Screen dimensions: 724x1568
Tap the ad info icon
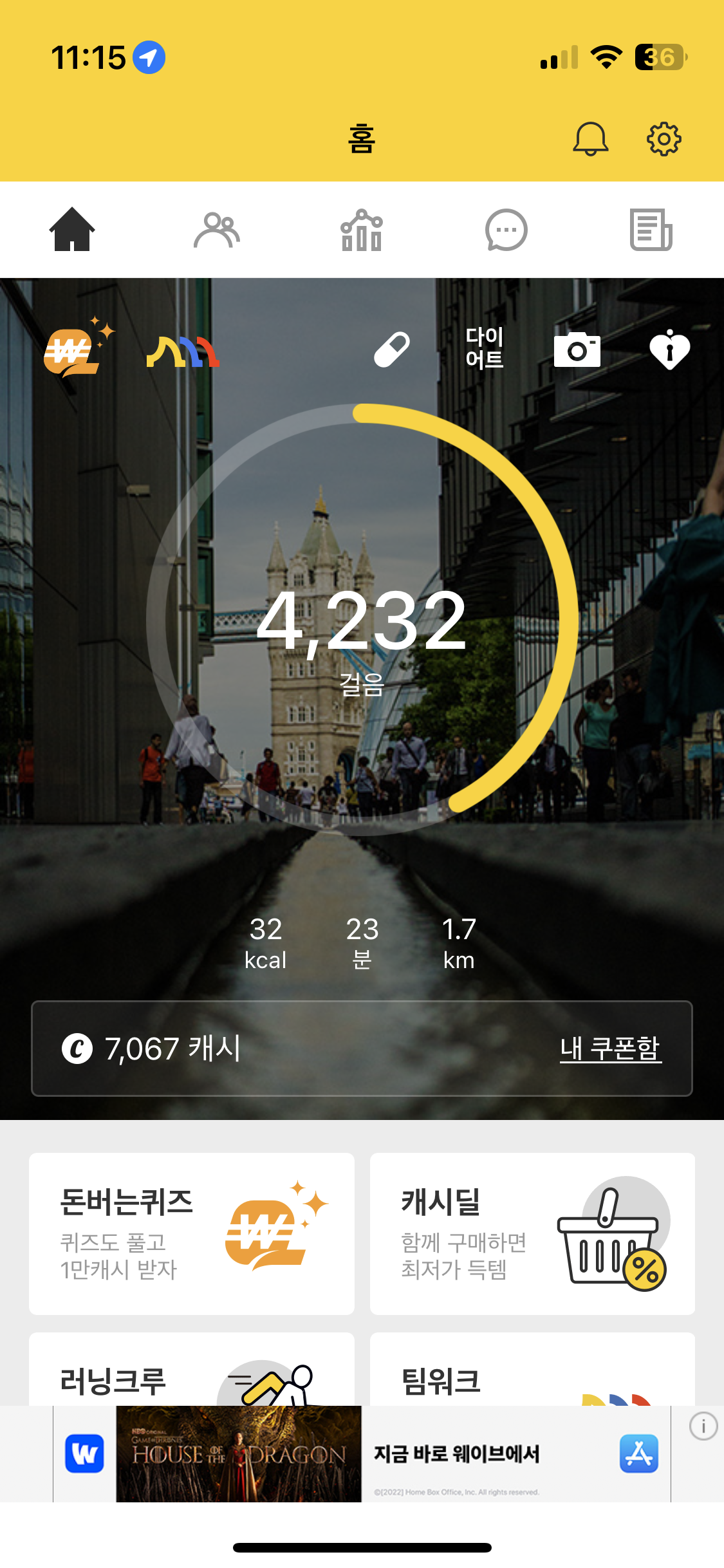[703, 1426]
